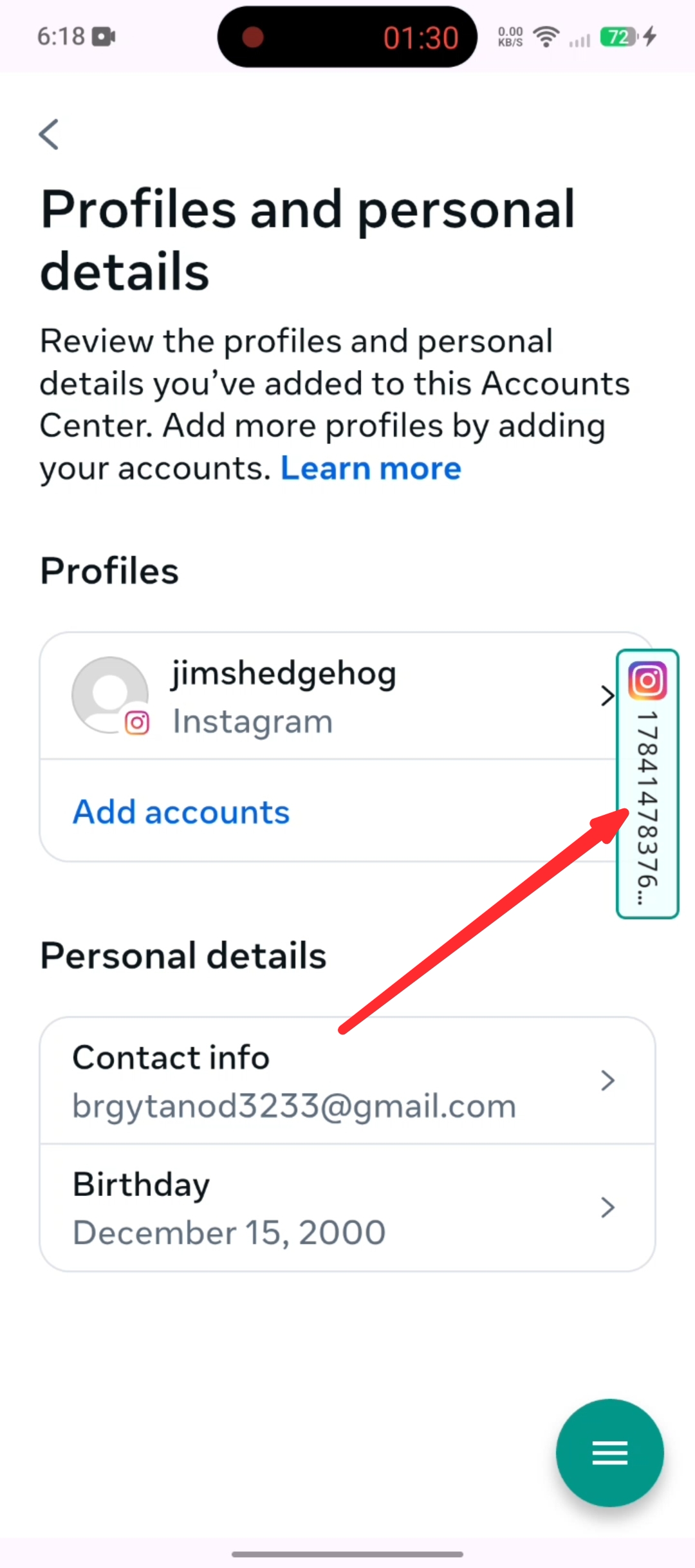Open the Learn more link
695x1568 pixels.
(371, 468)
